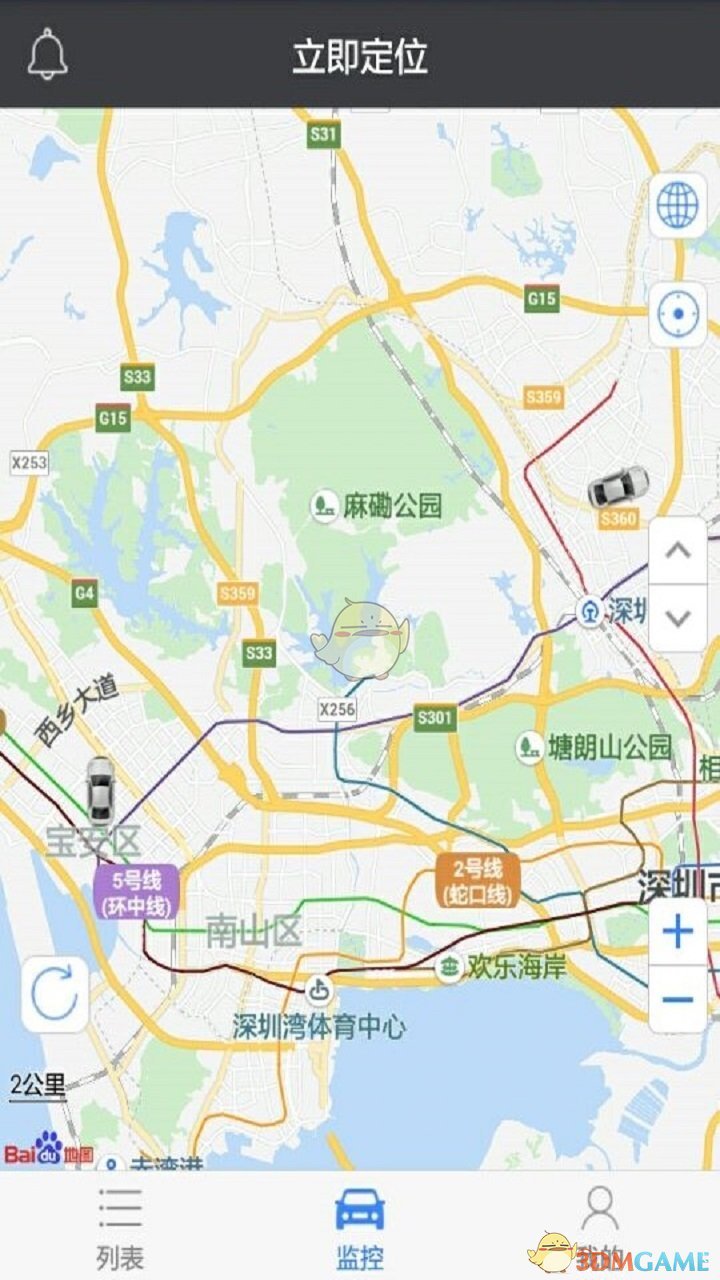Select the car marker near S360
Screen dimensions: 720x1280
(x=617, y=487)
